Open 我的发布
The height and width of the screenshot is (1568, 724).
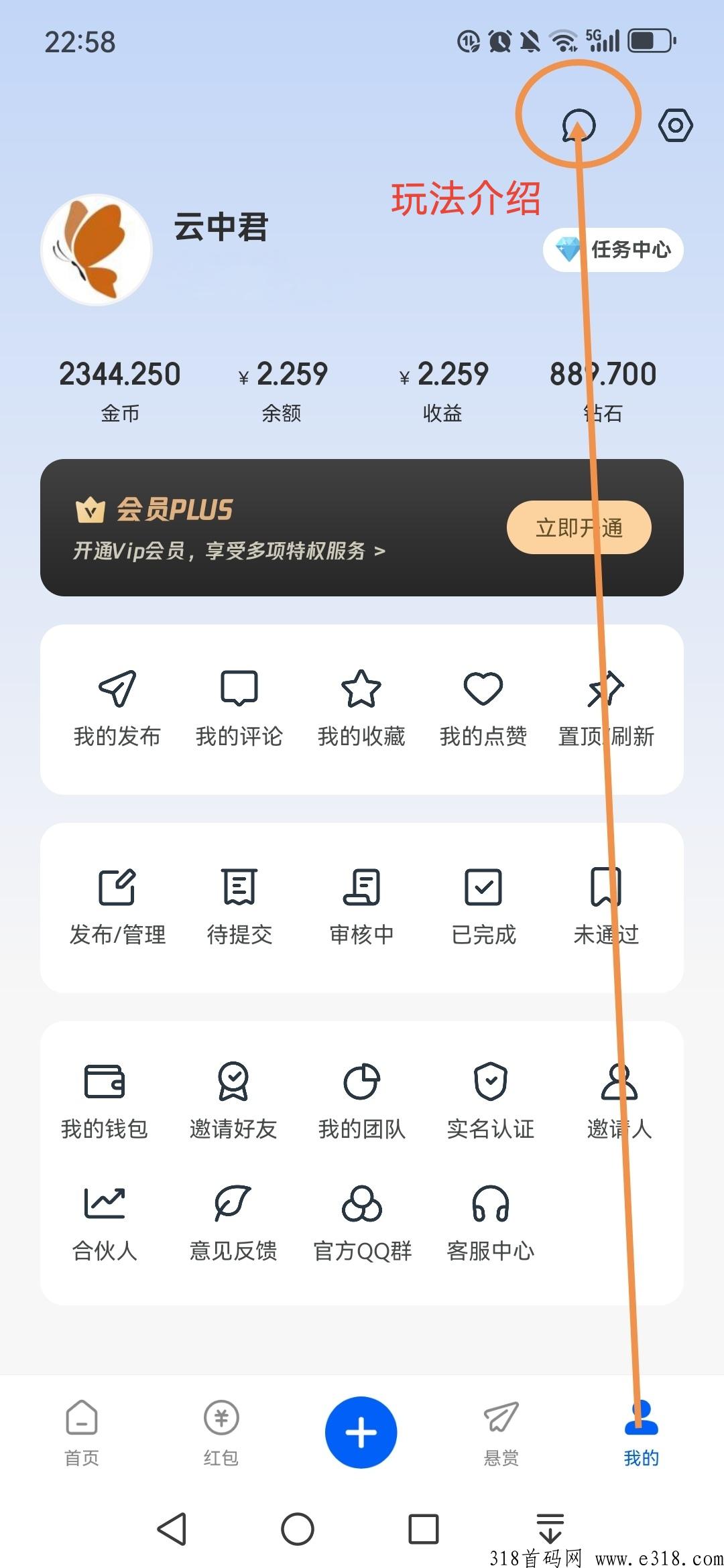[117, 707]
